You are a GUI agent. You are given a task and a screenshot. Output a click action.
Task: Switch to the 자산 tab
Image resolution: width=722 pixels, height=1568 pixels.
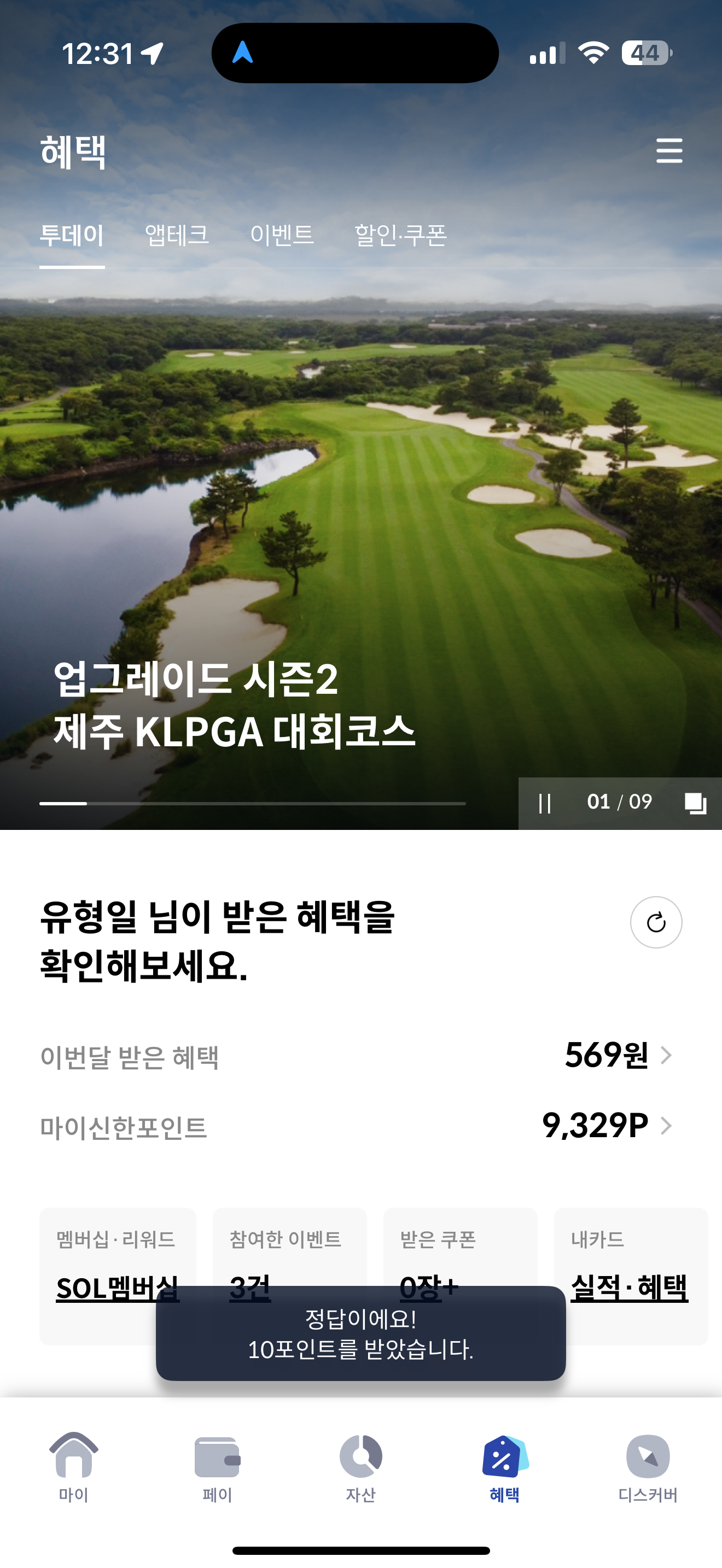(361, 1467)
